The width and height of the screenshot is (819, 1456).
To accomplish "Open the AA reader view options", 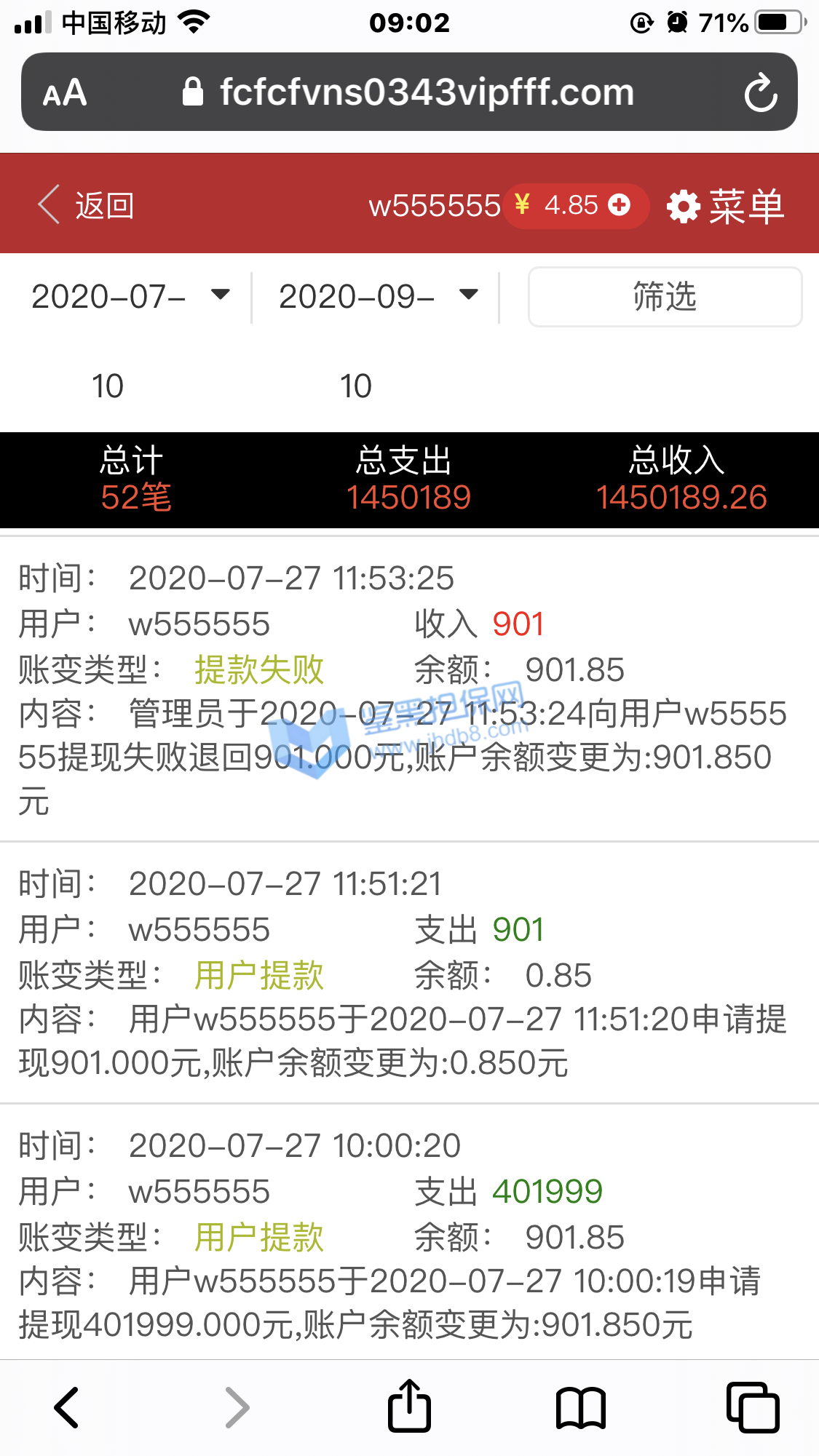I will [65, 93].
